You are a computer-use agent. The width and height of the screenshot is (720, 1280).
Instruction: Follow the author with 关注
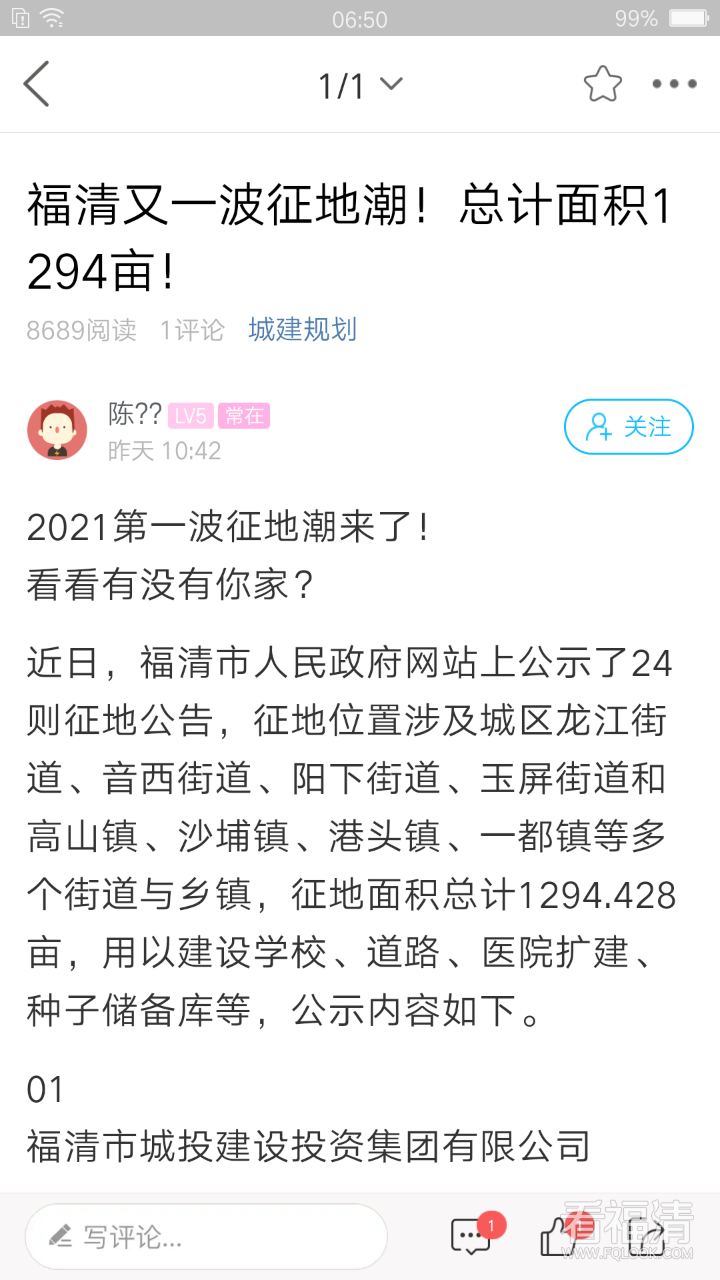tap(628, 427)
